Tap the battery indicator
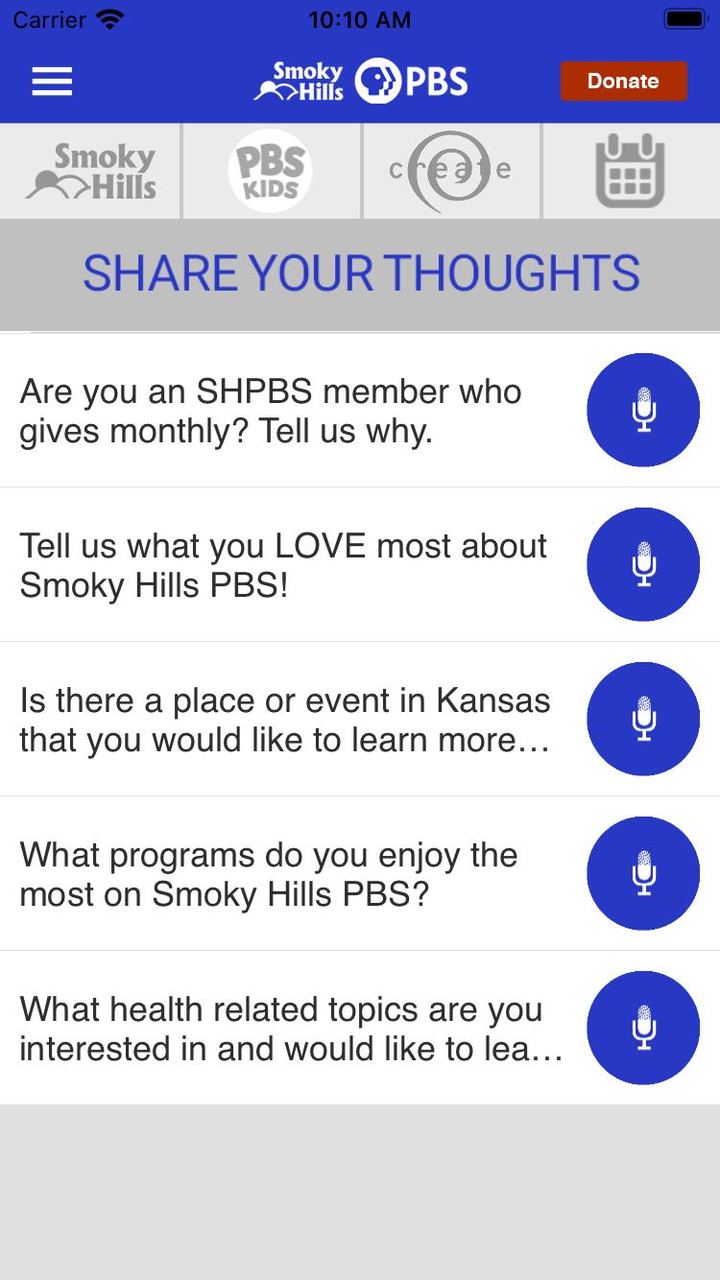Screen dimensions: 720x1280 684,17
